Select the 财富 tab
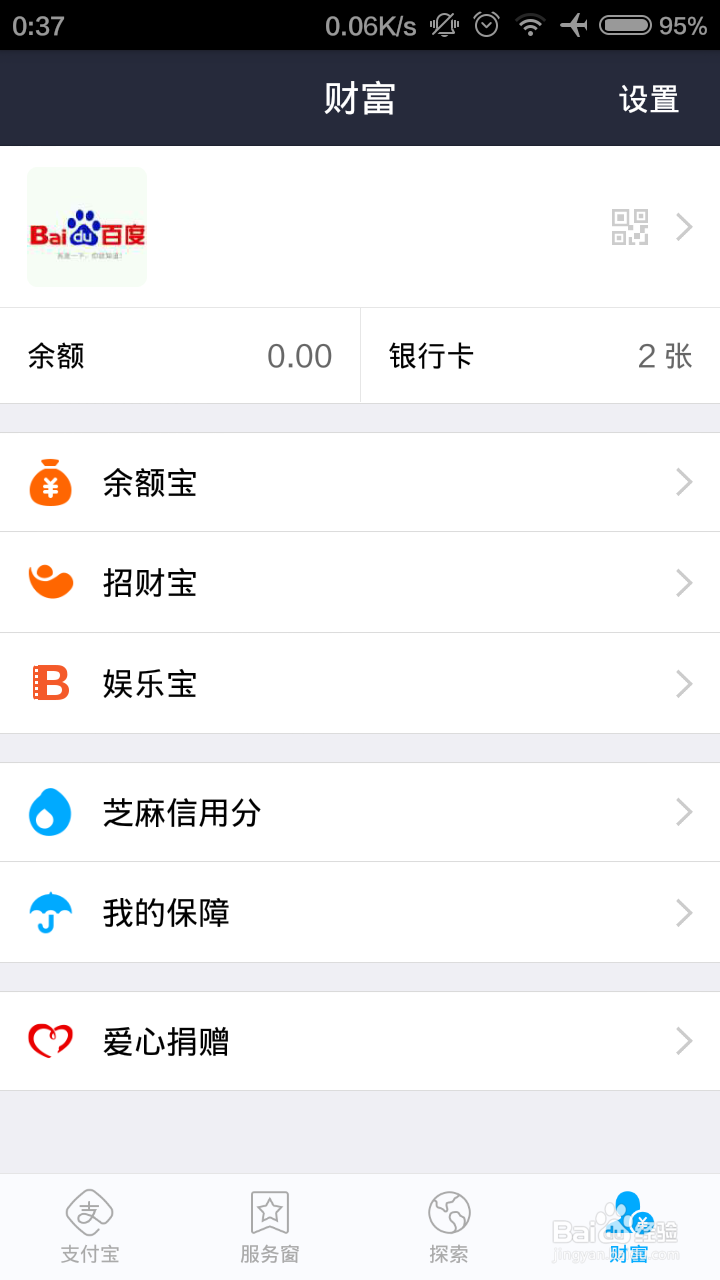This screenshot has height=1280, width=720. (x=630, y=1227)
